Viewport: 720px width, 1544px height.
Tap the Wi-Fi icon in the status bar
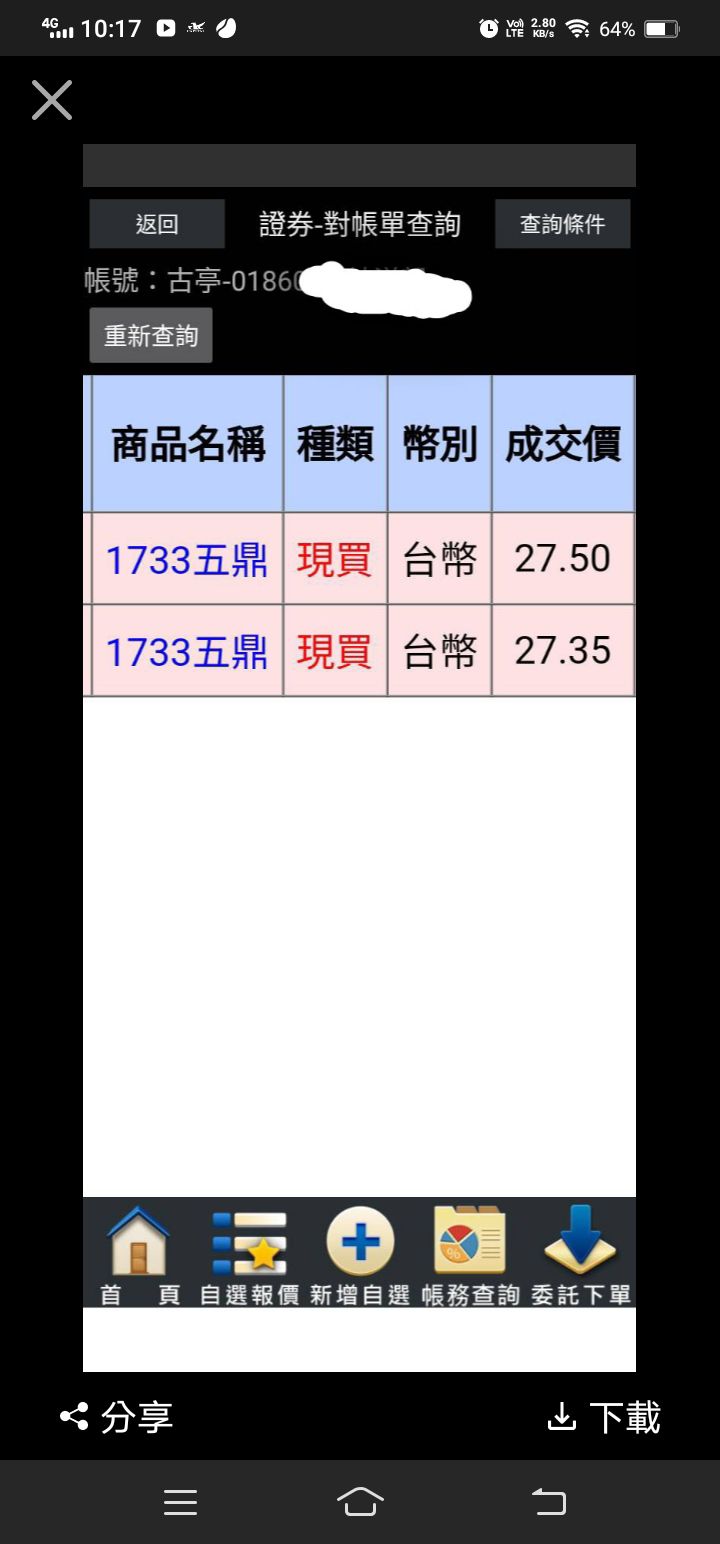(578, 29)
